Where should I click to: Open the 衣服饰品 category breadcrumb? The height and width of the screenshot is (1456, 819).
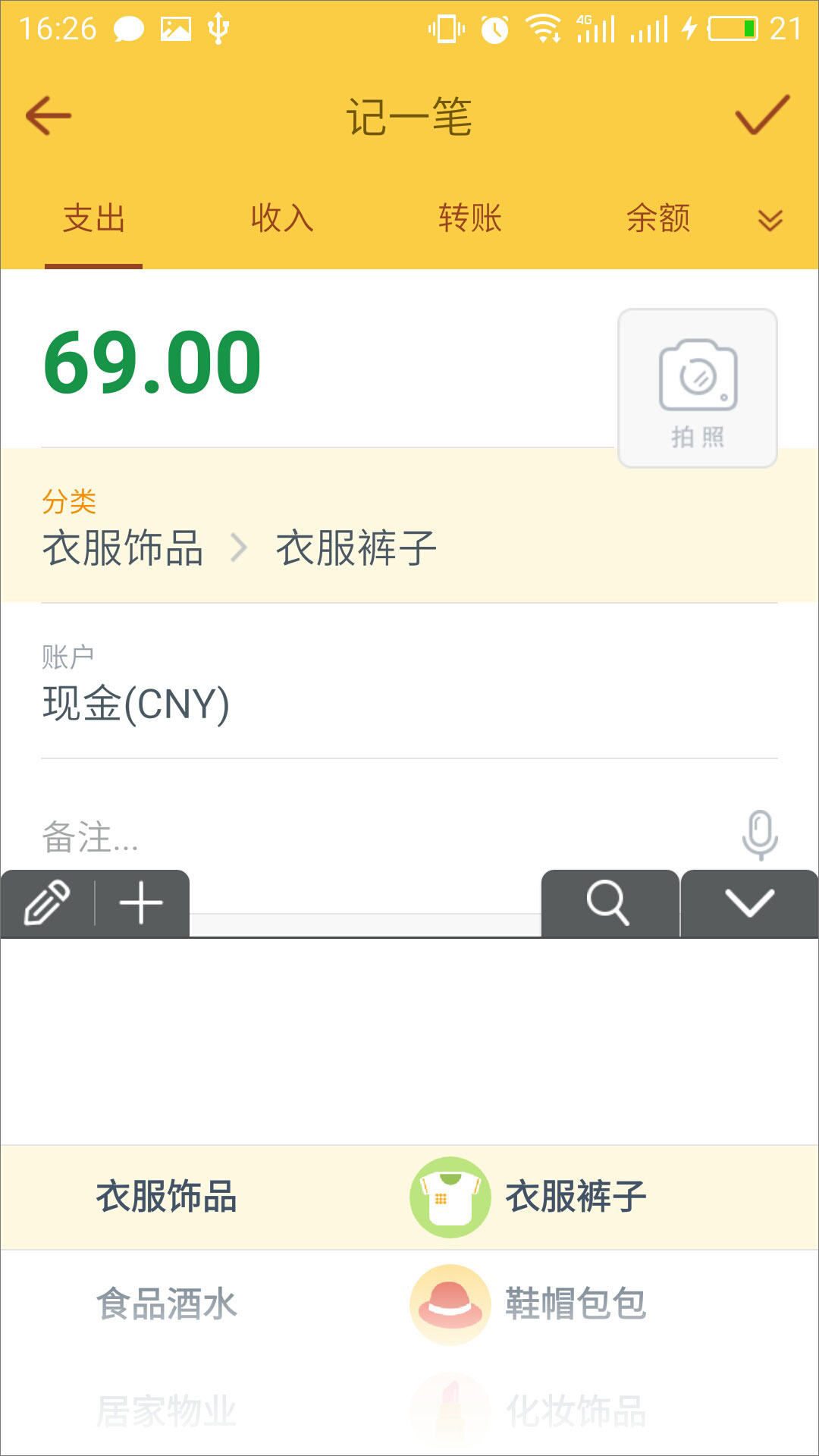tap(124, 548)
